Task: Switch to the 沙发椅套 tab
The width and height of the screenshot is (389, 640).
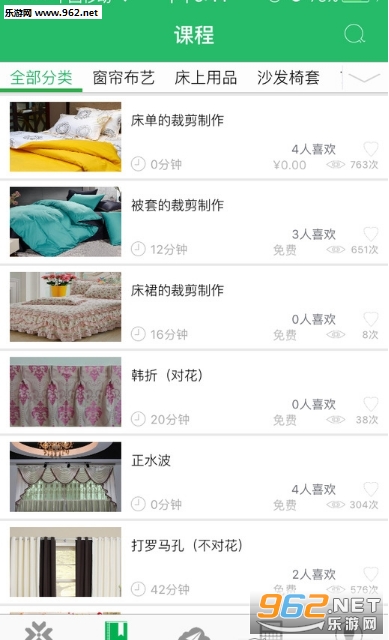Action: (288, 78)
